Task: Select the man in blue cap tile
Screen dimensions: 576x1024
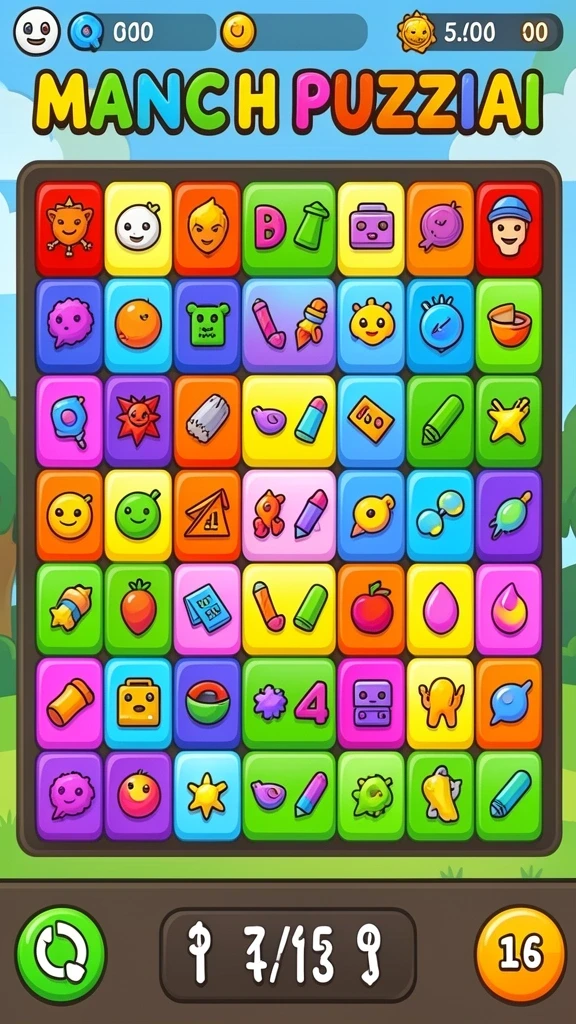Action: click(509, 229)
